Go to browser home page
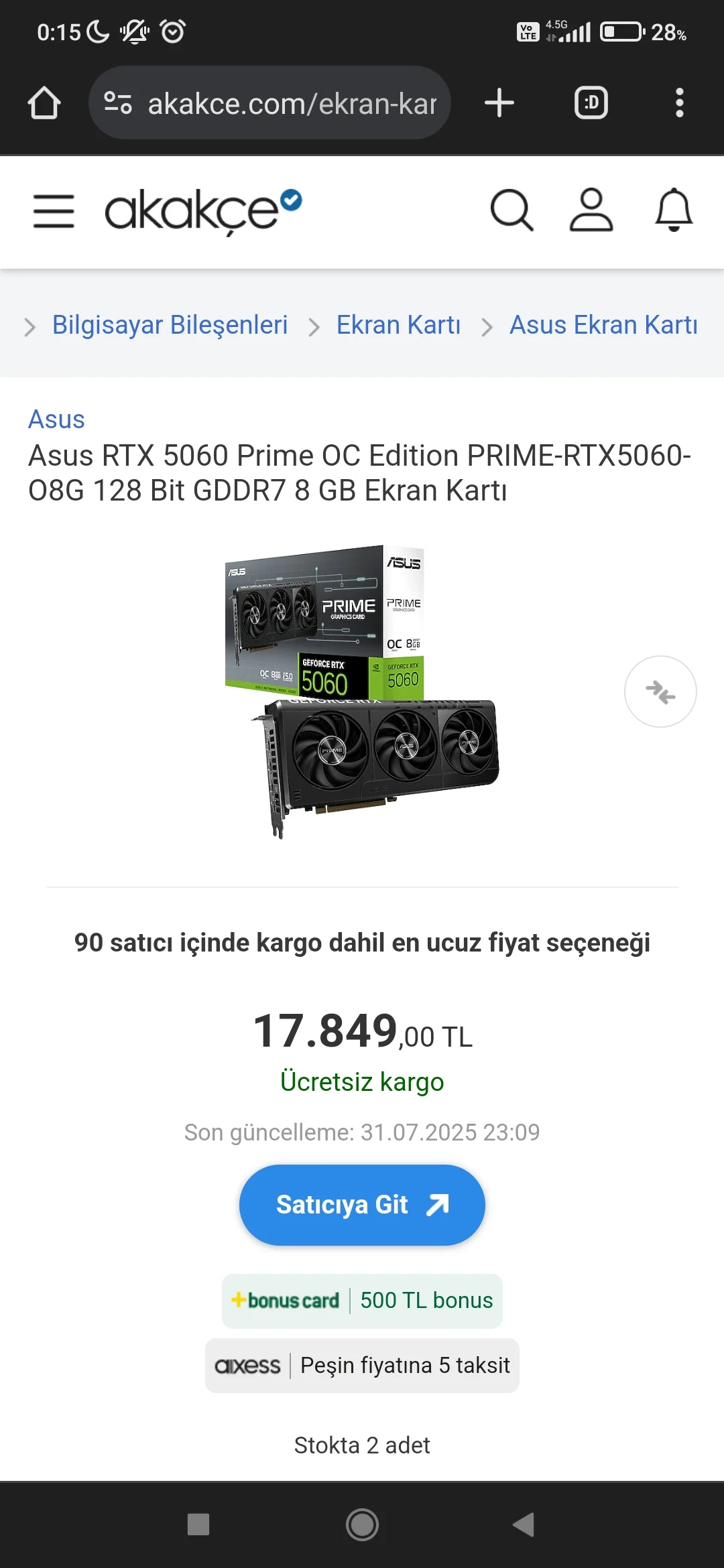Screen dimensions: 724x1568 pos(44,103)
